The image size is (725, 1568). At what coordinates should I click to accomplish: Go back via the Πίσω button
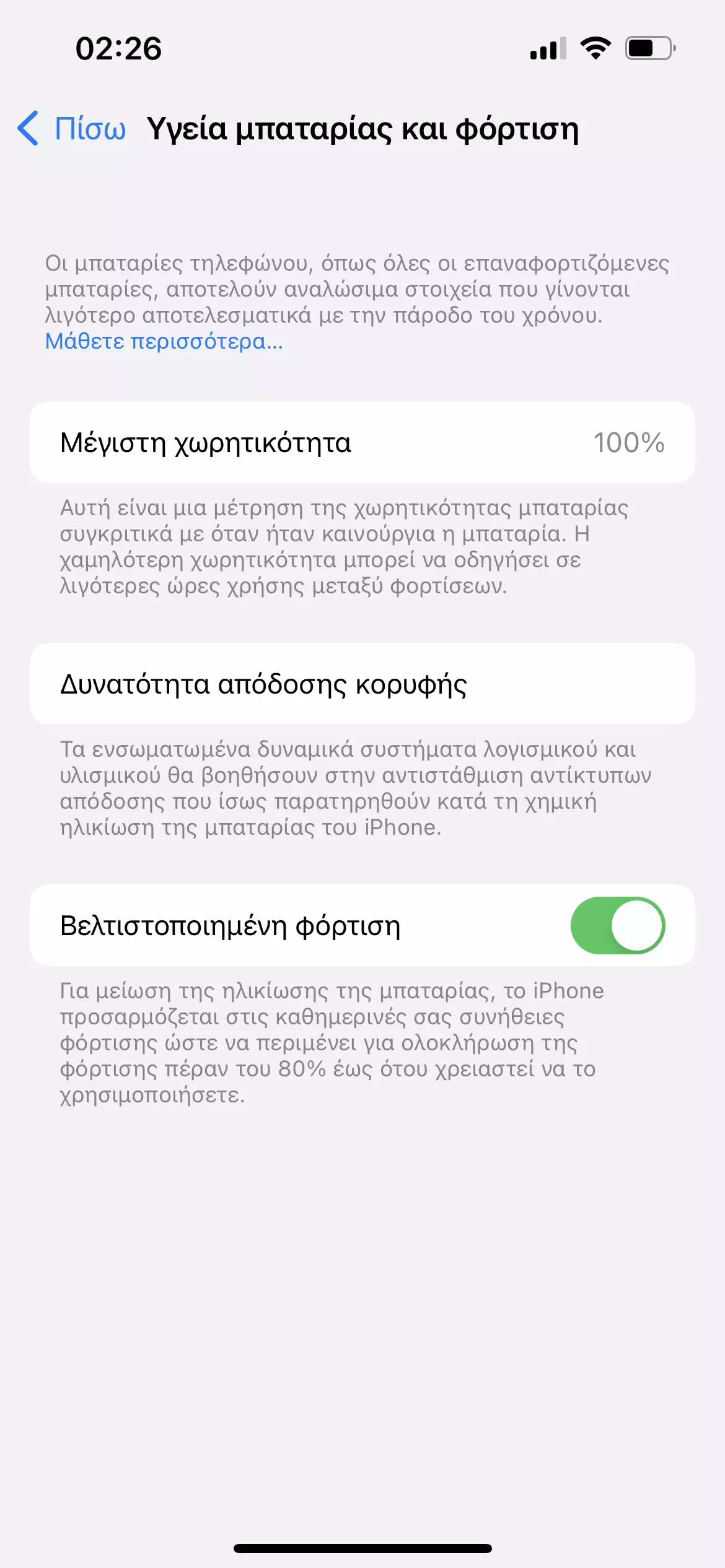[71, 129]
